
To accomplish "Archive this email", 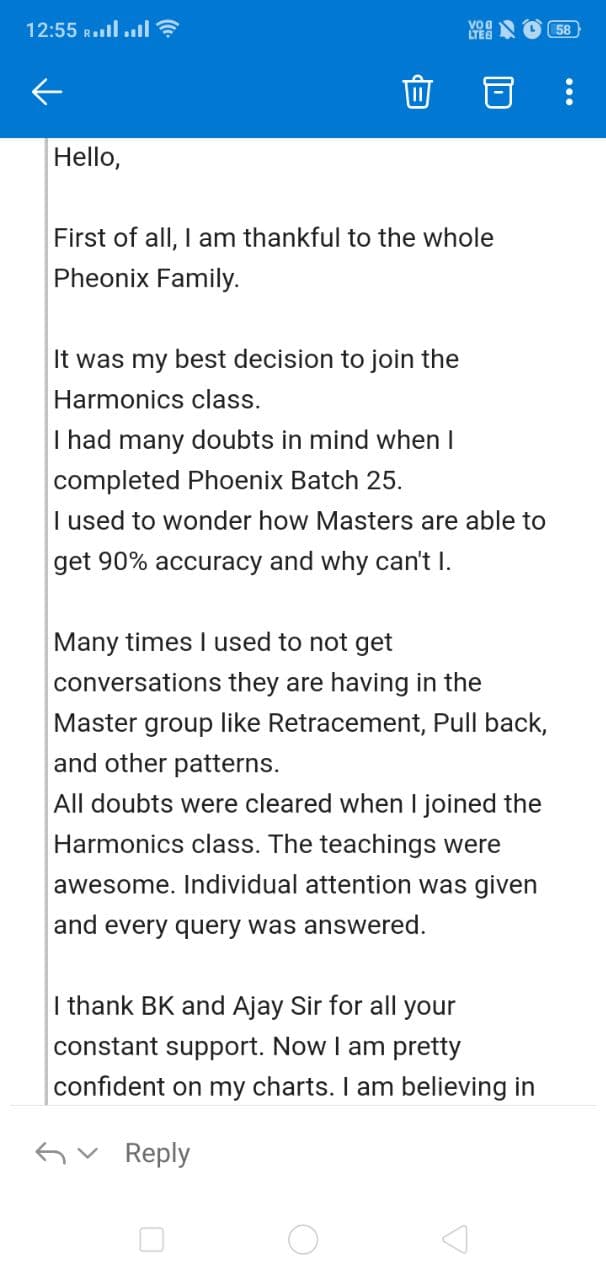I will point(497,94).
